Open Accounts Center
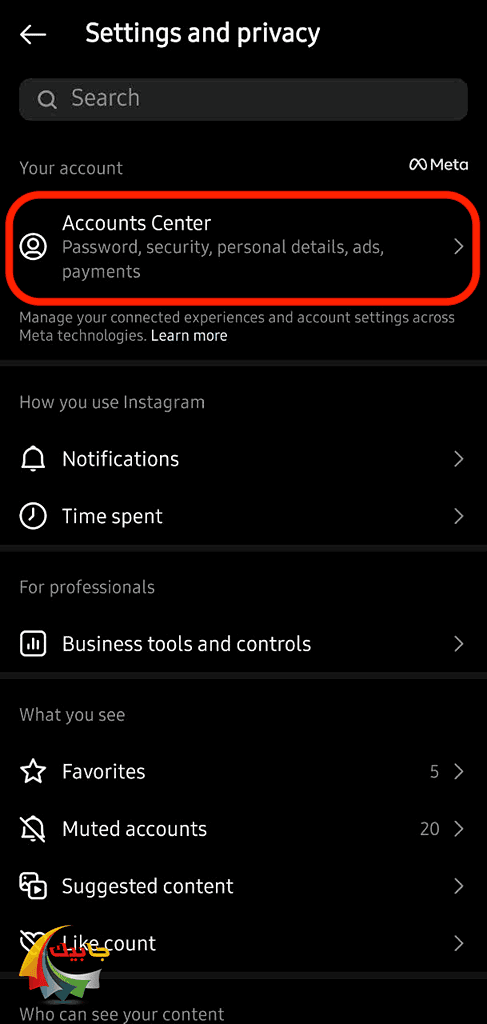Viewport: 487px width, 1024px height. 243,247
